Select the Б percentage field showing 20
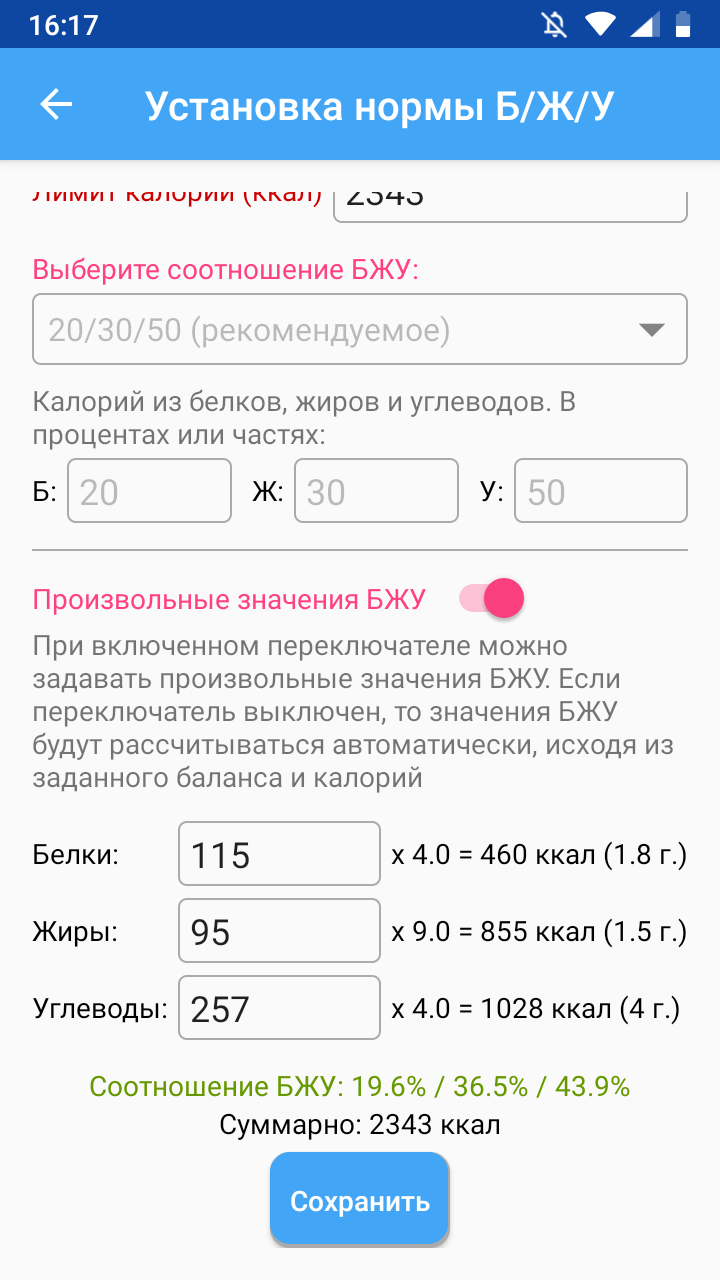 tap(149, 490)
